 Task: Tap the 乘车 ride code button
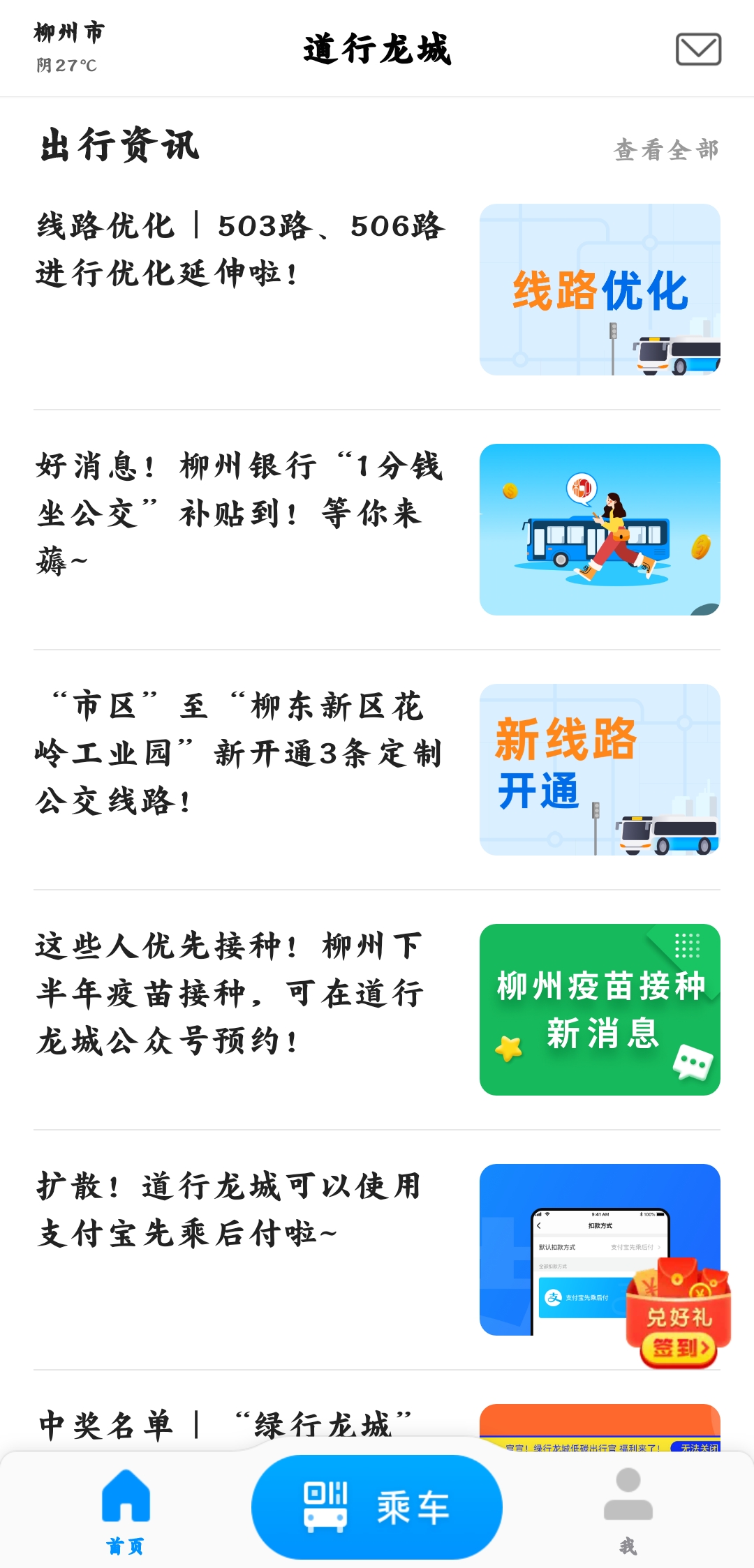click(x=377, y=1507)
